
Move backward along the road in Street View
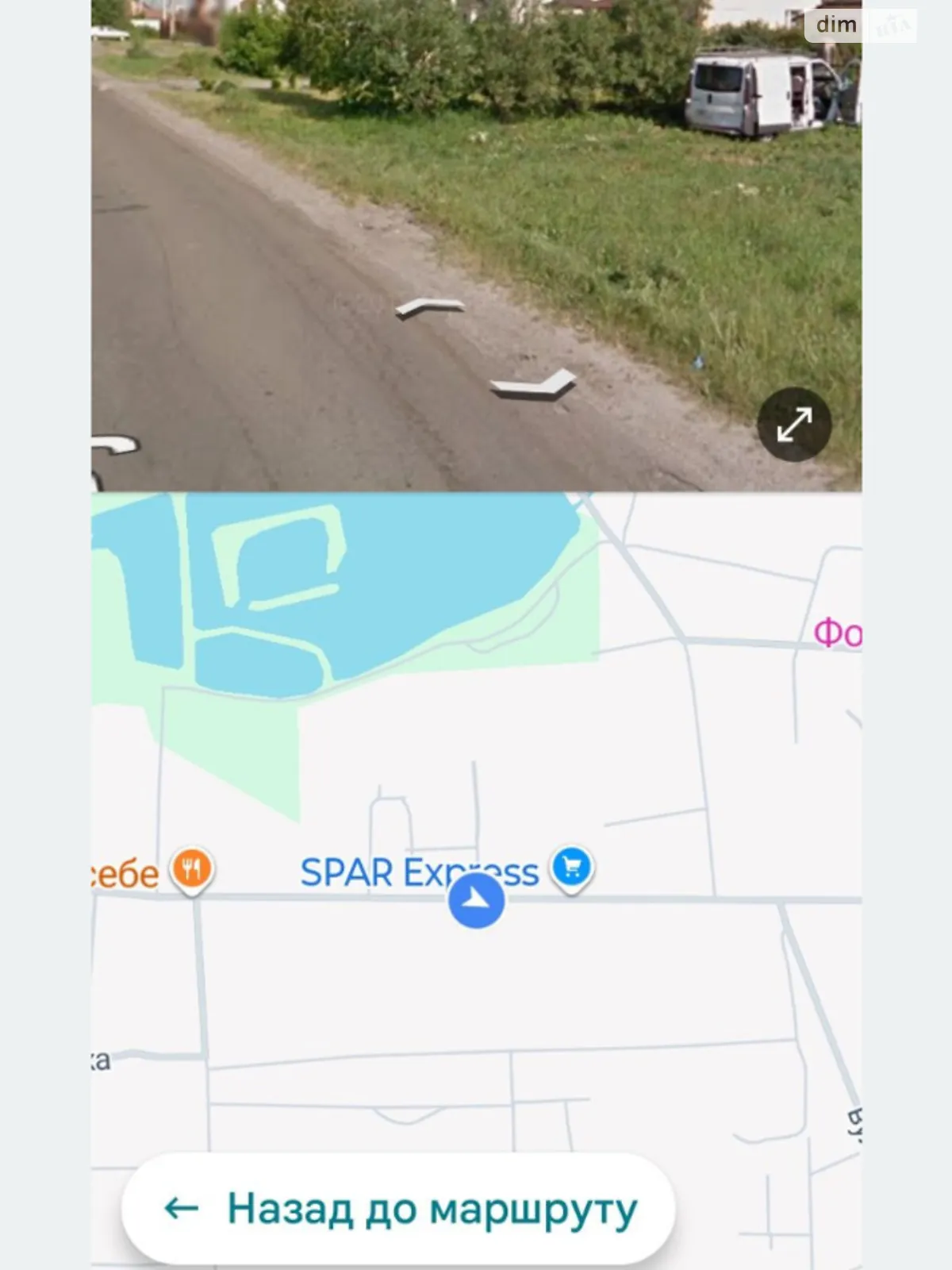(532, 385)
